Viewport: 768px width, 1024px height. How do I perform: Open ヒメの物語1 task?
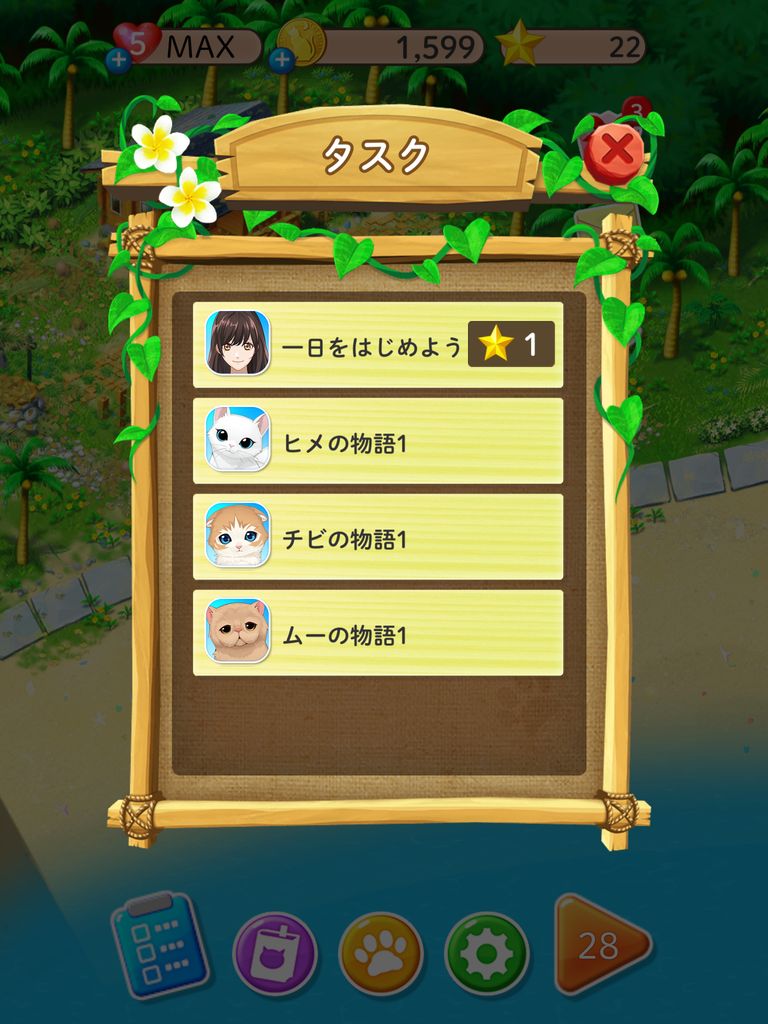[x=377, y=441]
